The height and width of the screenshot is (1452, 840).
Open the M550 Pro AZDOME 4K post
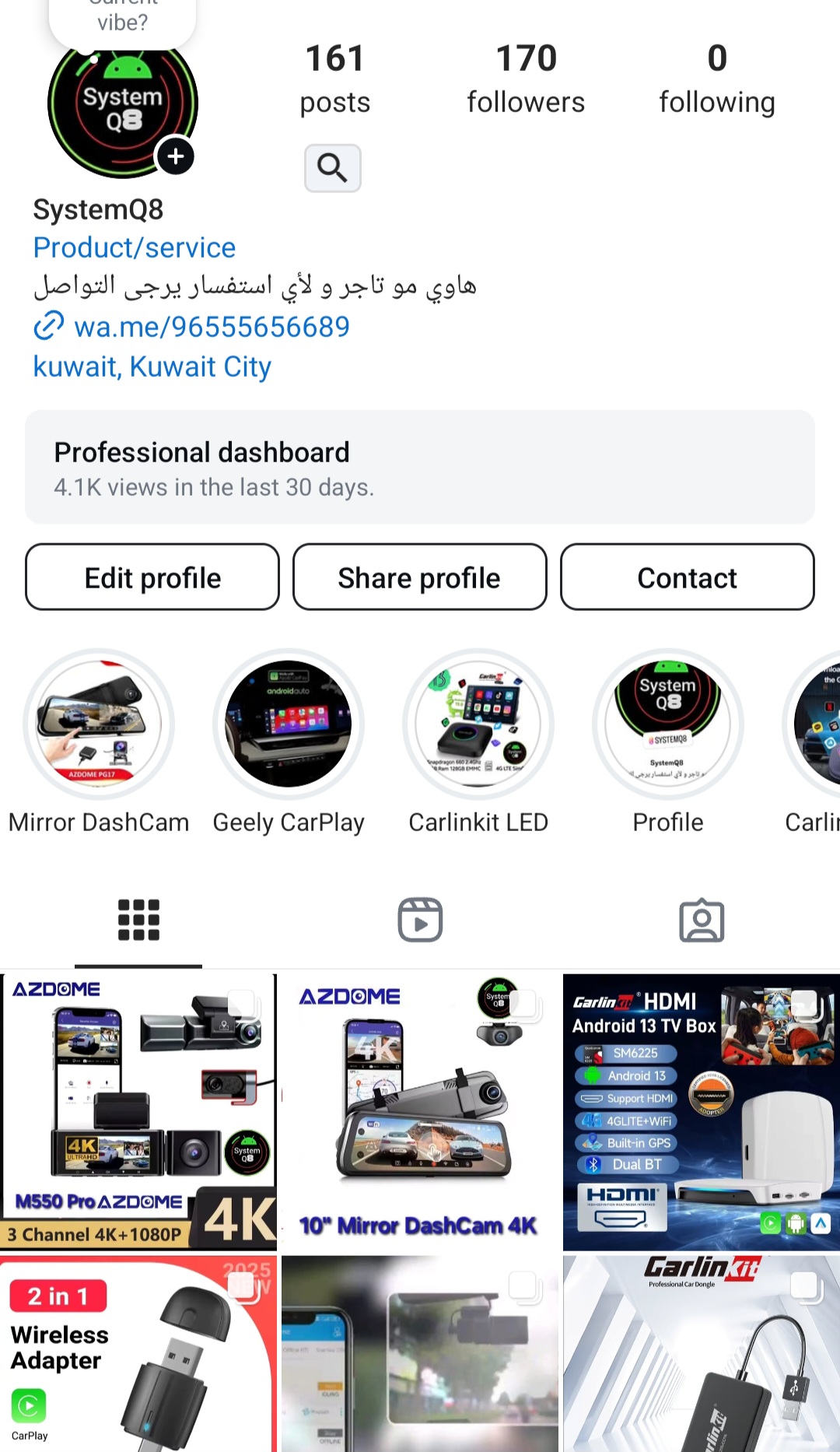(138, 1112)
